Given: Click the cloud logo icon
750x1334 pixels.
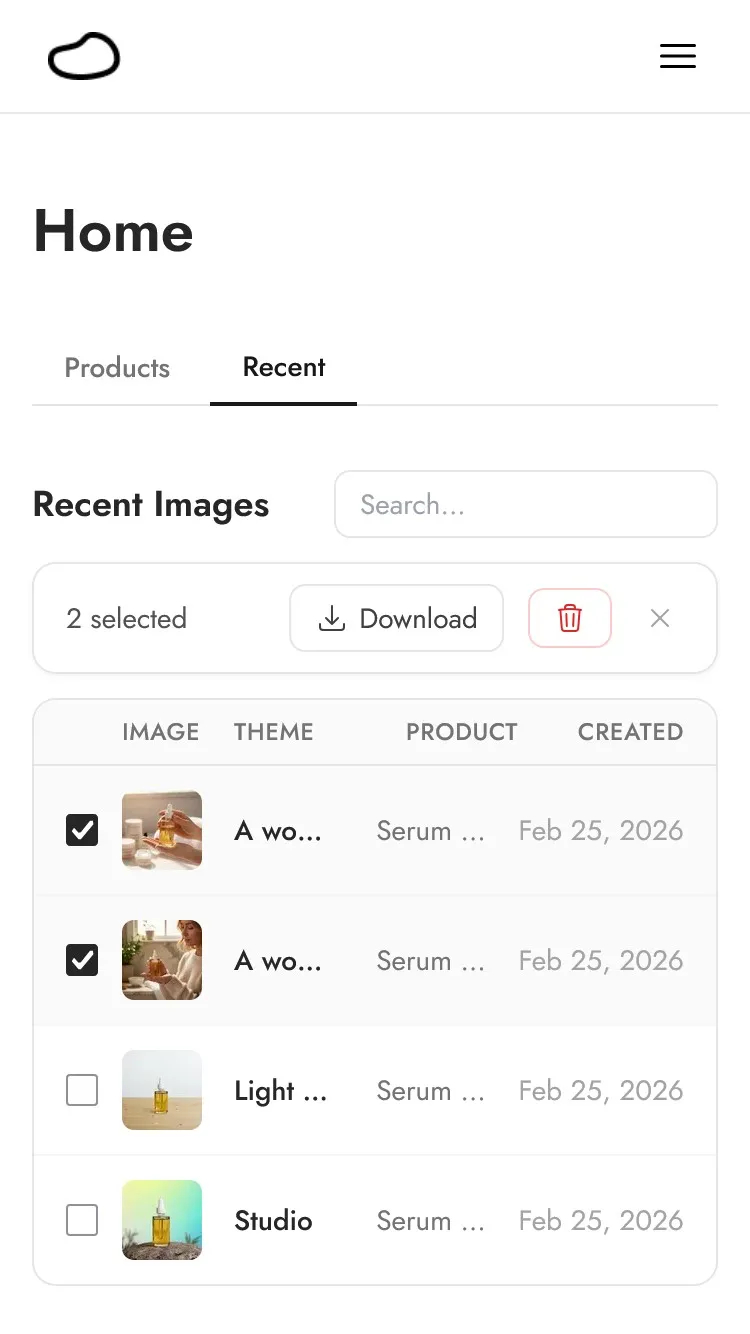Looking at the screenshot, I should (x=84, y=56).
